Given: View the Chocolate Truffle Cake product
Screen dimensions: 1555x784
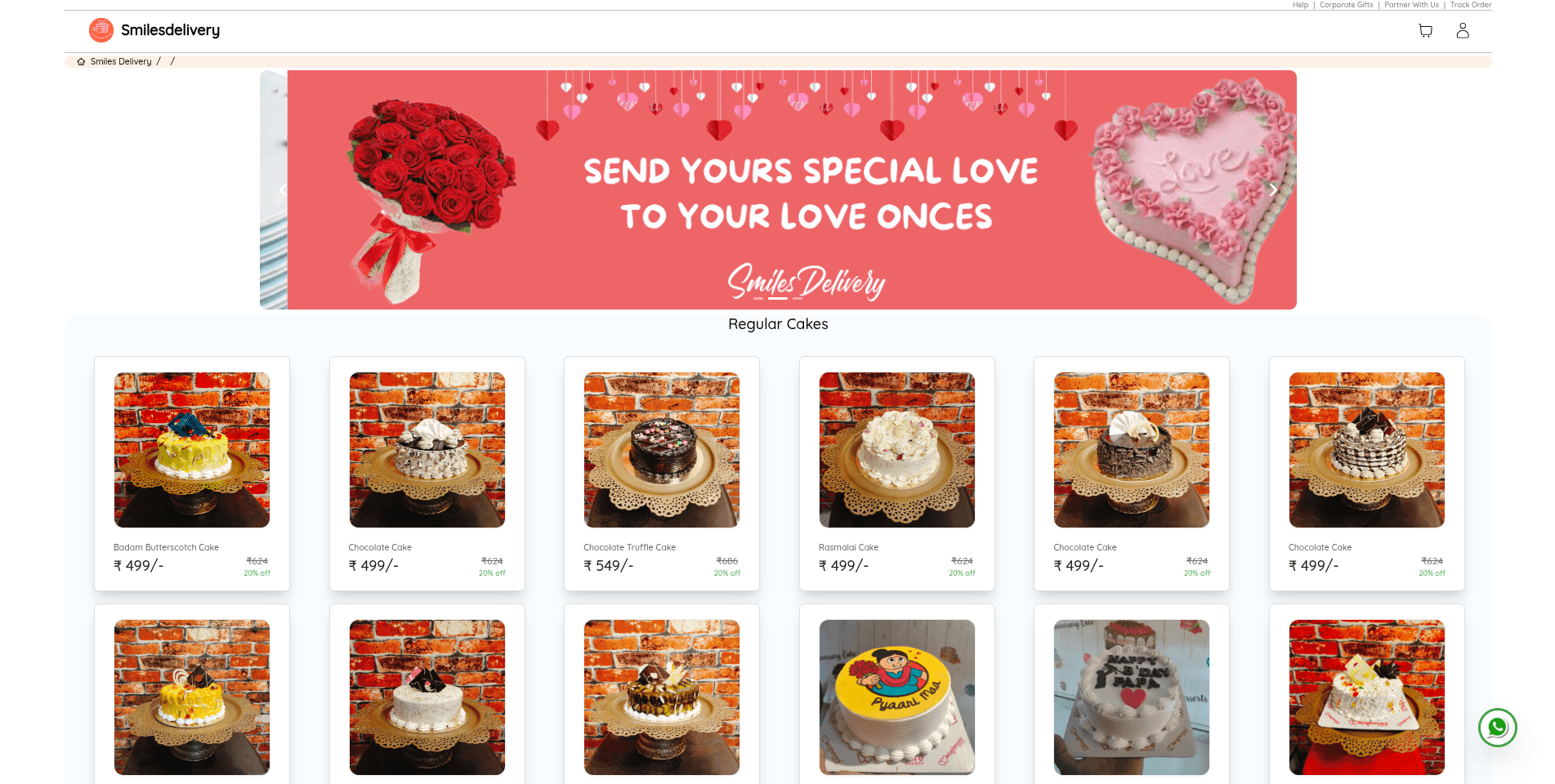Looking at the screenshot, I should pos(662,473).
